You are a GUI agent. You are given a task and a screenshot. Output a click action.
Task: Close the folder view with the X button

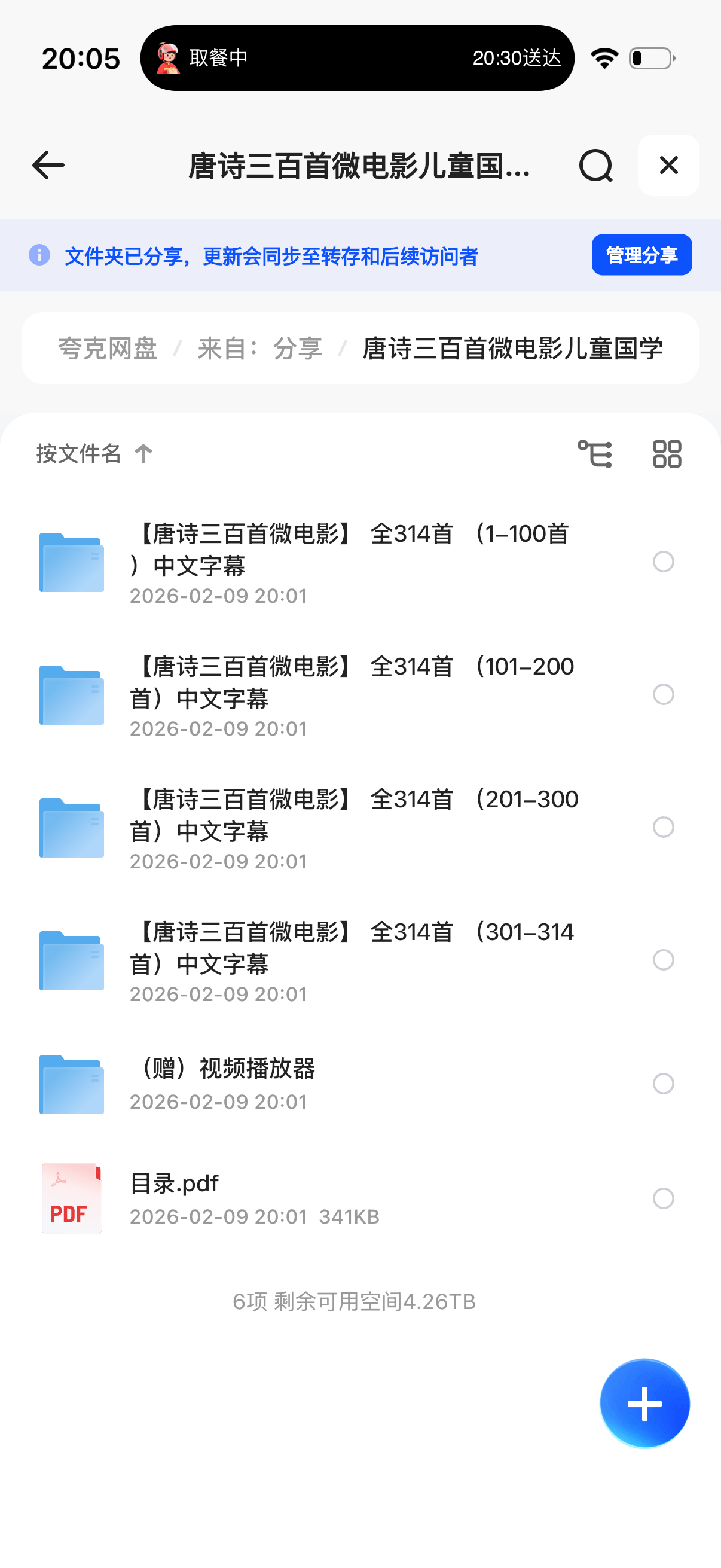pyautogui.click(x=668, y=166)
